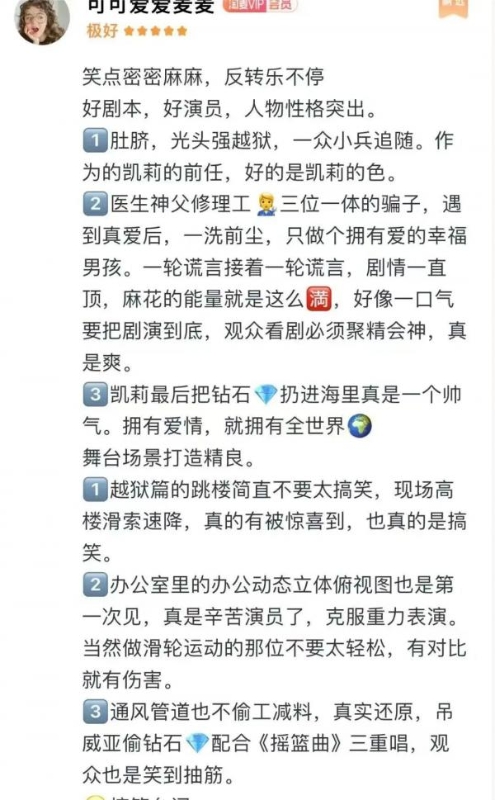Tap the VIP member badge

[260, 5]
